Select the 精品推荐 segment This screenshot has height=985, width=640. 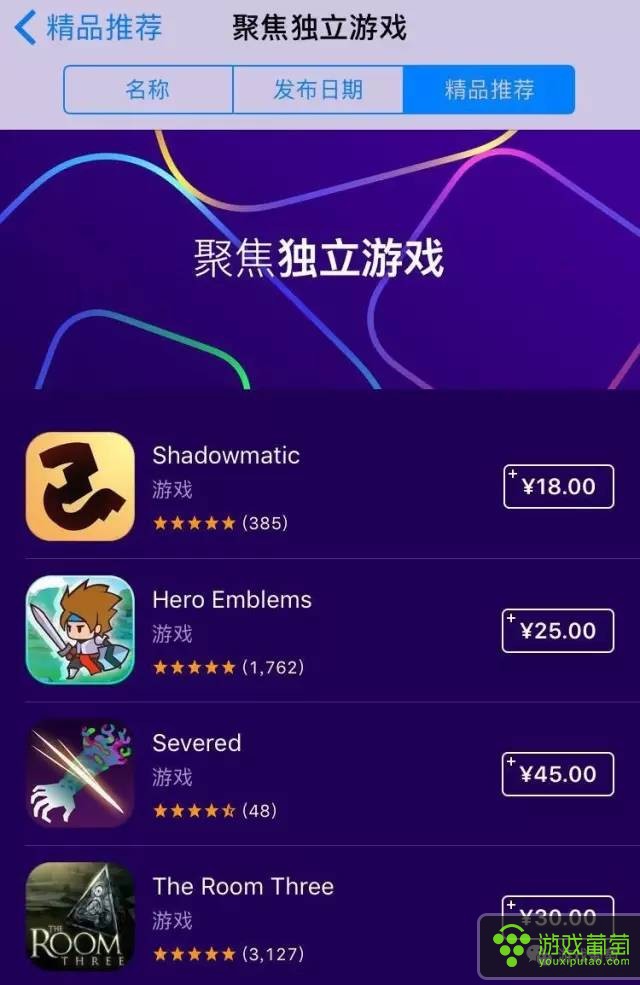[x=489, y=90]
